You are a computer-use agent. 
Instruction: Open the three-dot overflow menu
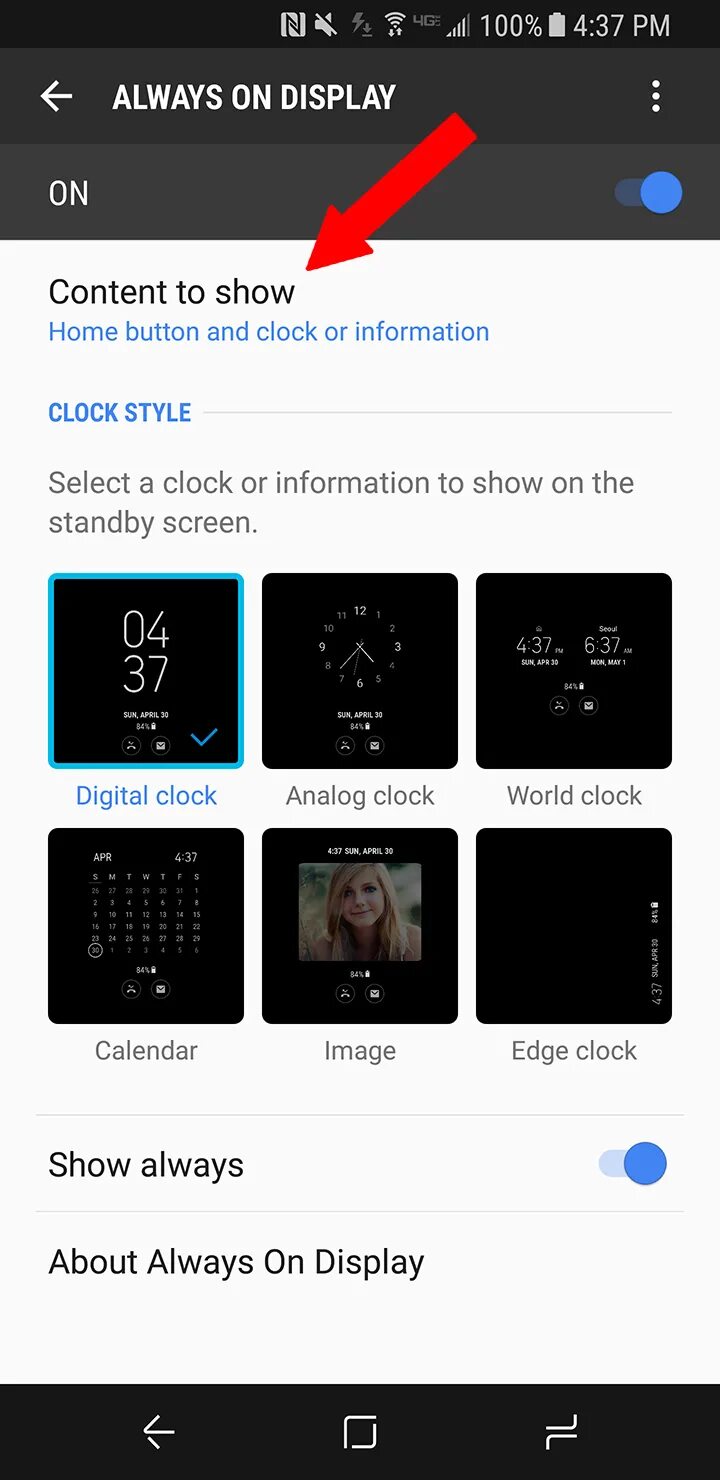(656, 97)
